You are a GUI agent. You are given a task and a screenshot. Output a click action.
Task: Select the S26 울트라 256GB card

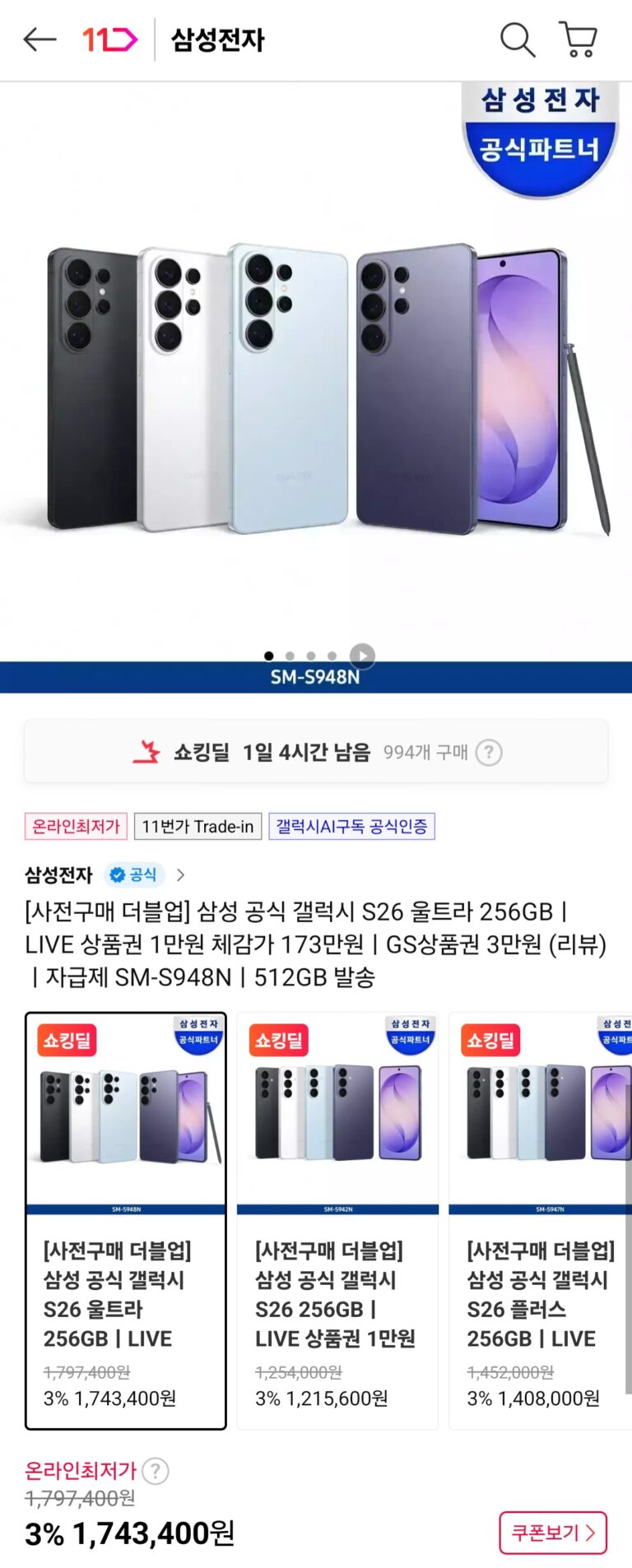(x=126, y=1221)
